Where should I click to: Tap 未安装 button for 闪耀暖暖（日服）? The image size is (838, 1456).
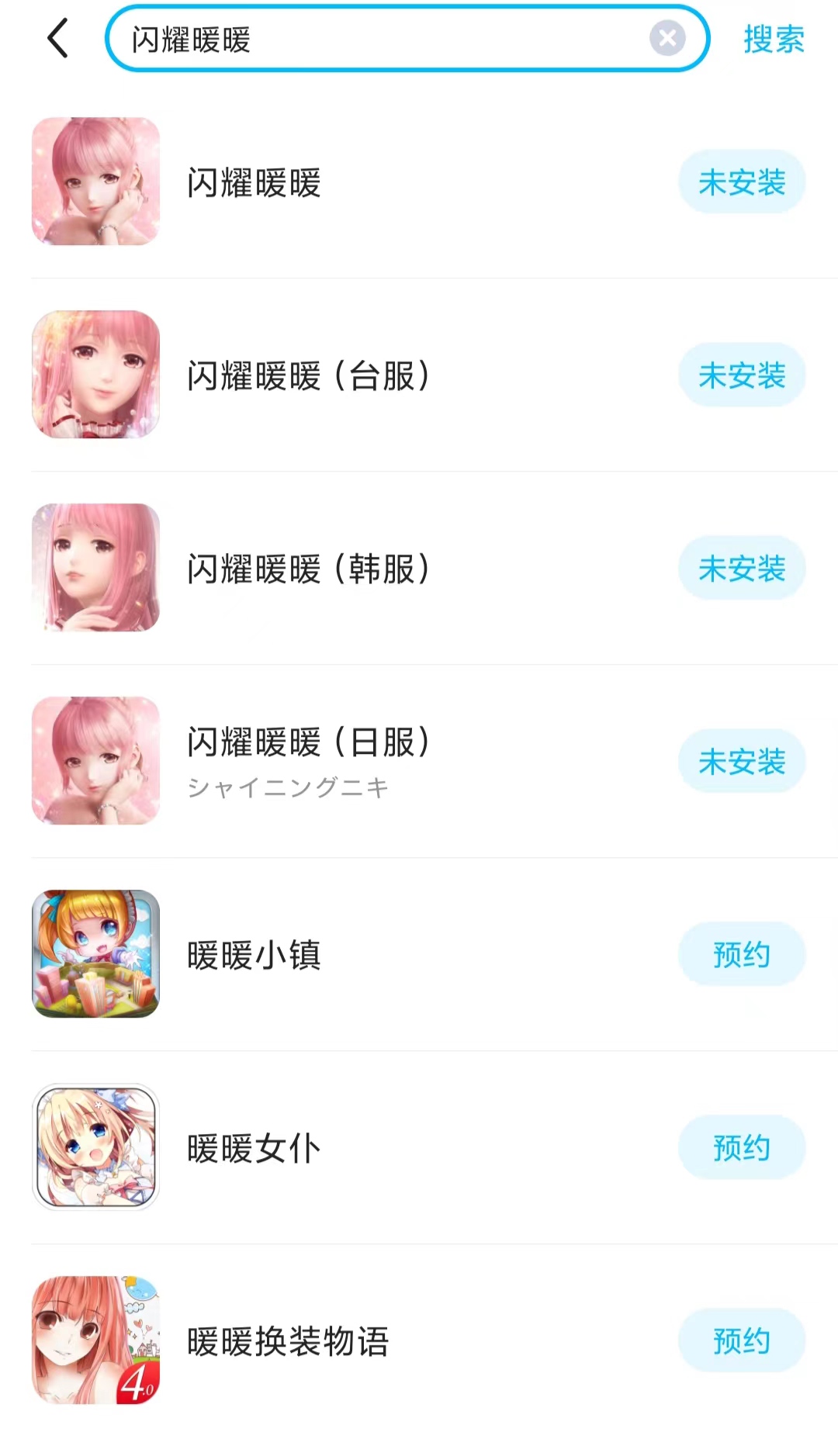[742, 761]
